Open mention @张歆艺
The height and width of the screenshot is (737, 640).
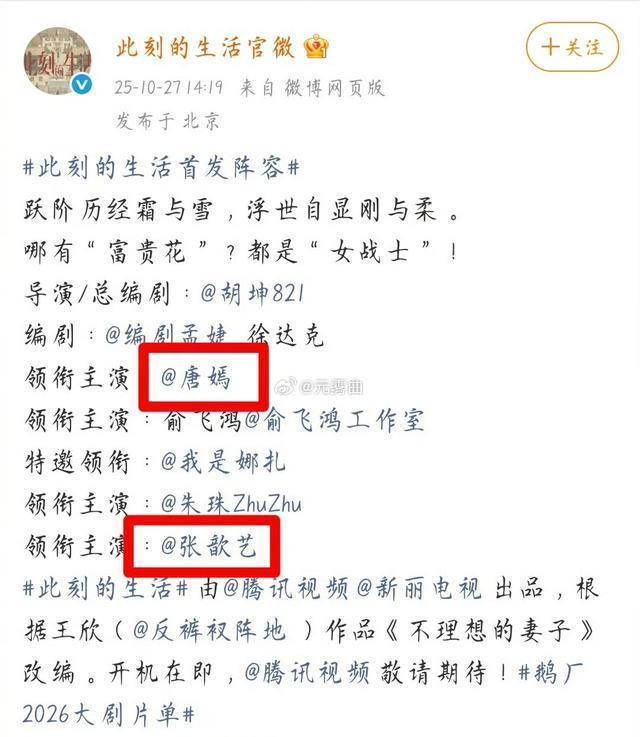[x=208, y=545]
